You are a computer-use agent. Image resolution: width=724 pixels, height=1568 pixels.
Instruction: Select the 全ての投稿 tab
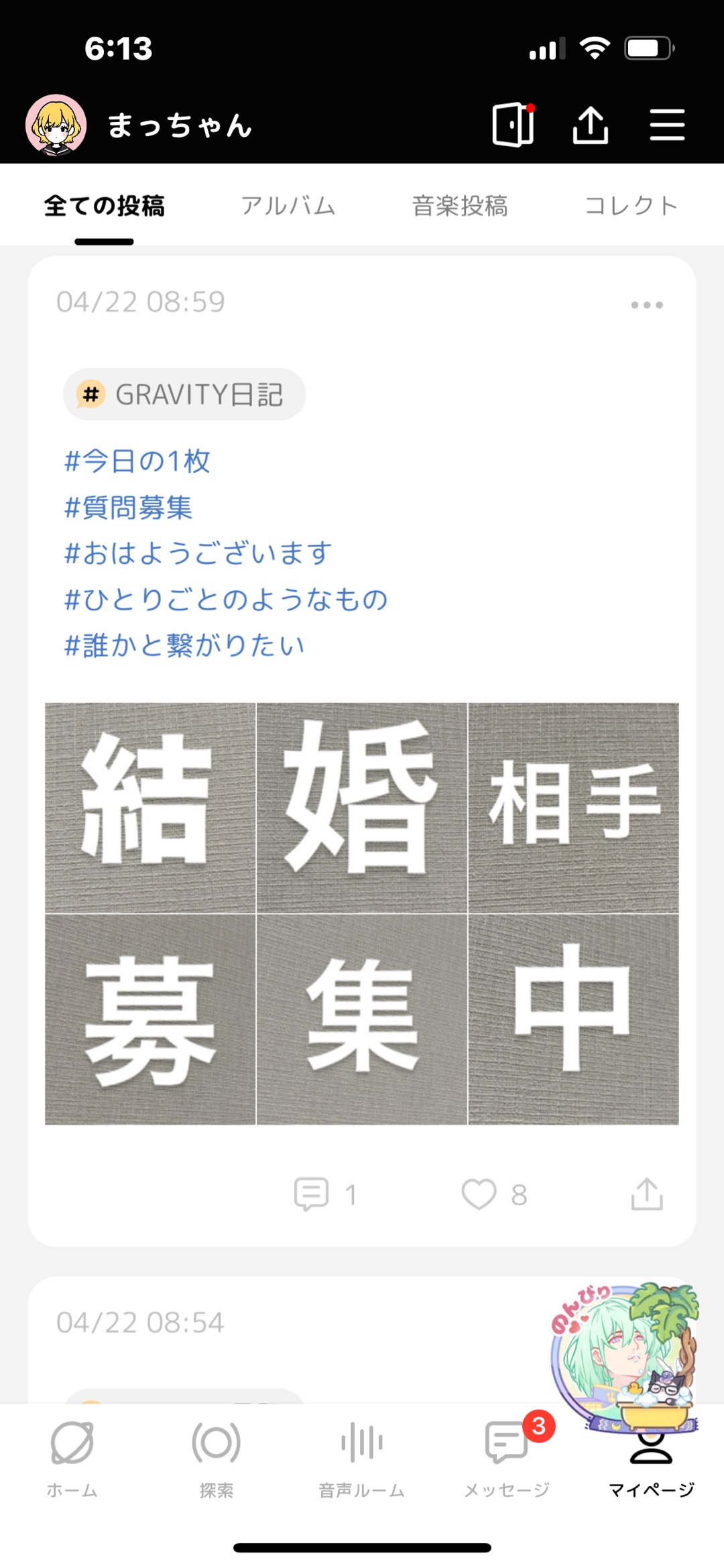pyautogui.click(x=105, y=206)
